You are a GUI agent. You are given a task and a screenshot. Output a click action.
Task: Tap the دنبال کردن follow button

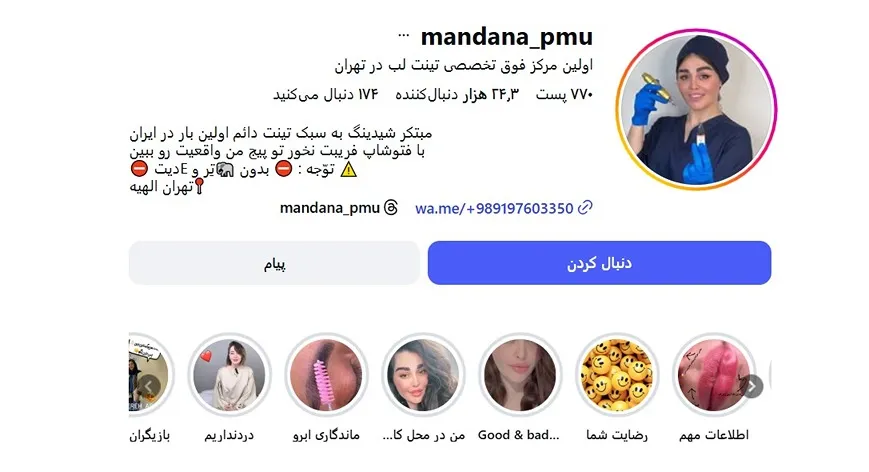tap(599, 263)
